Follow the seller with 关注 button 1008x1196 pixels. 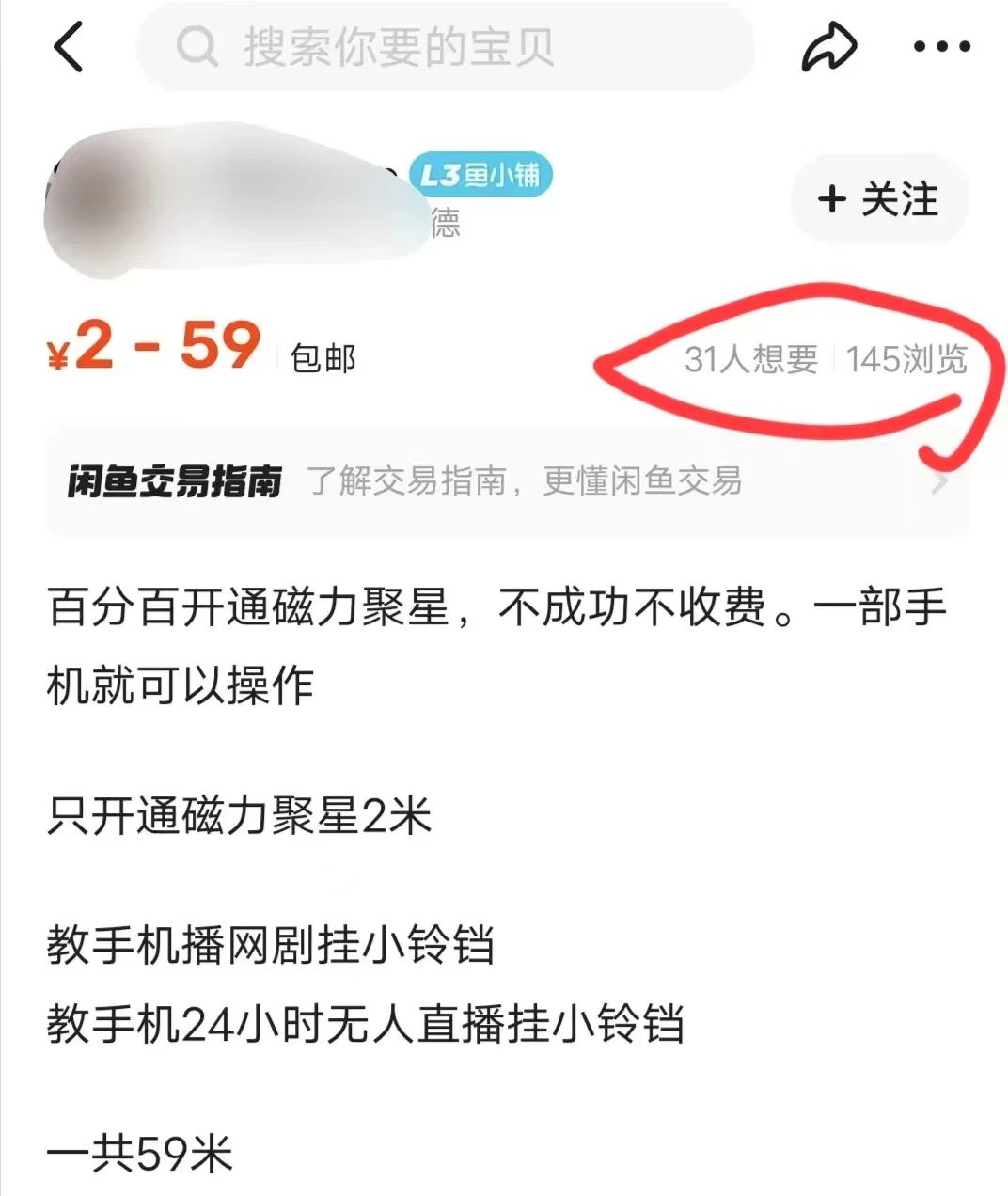879,199
